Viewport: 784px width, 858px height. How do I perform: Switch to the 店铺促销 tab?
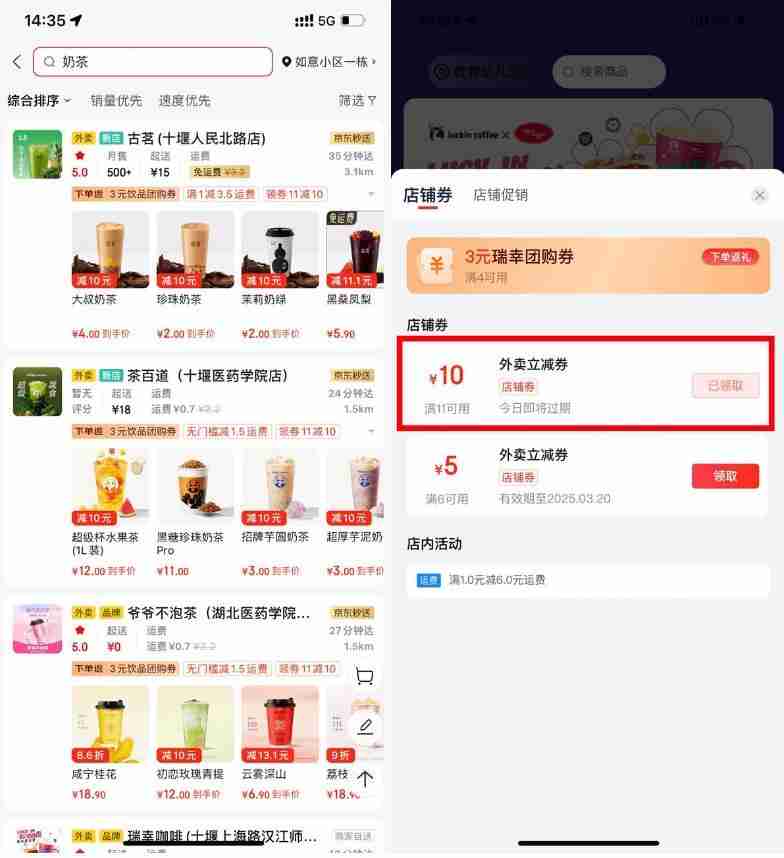(x=500, y=195)
